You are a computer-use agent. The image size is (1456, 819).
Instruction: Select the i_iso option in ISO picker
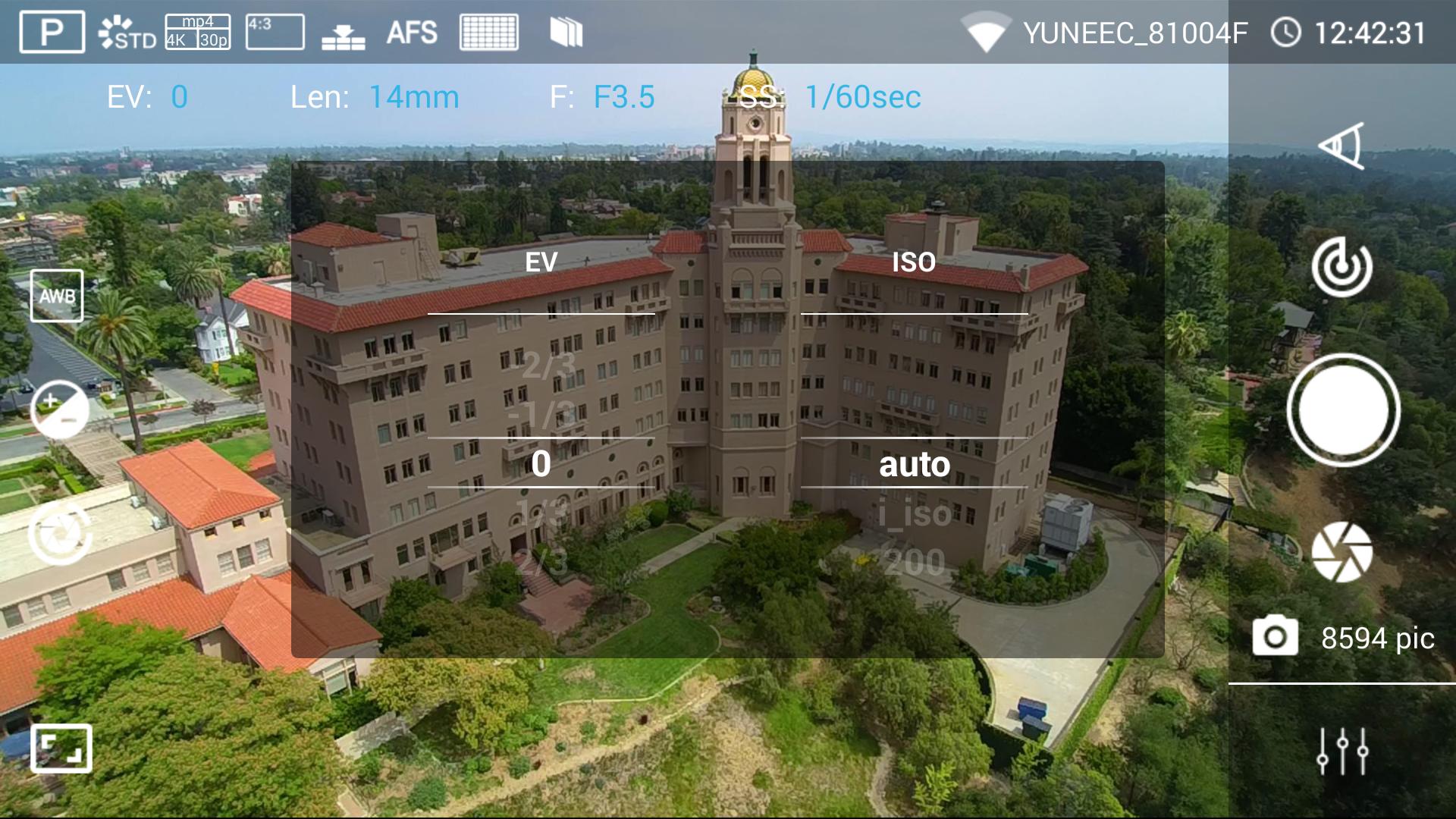tap(915, 514)
